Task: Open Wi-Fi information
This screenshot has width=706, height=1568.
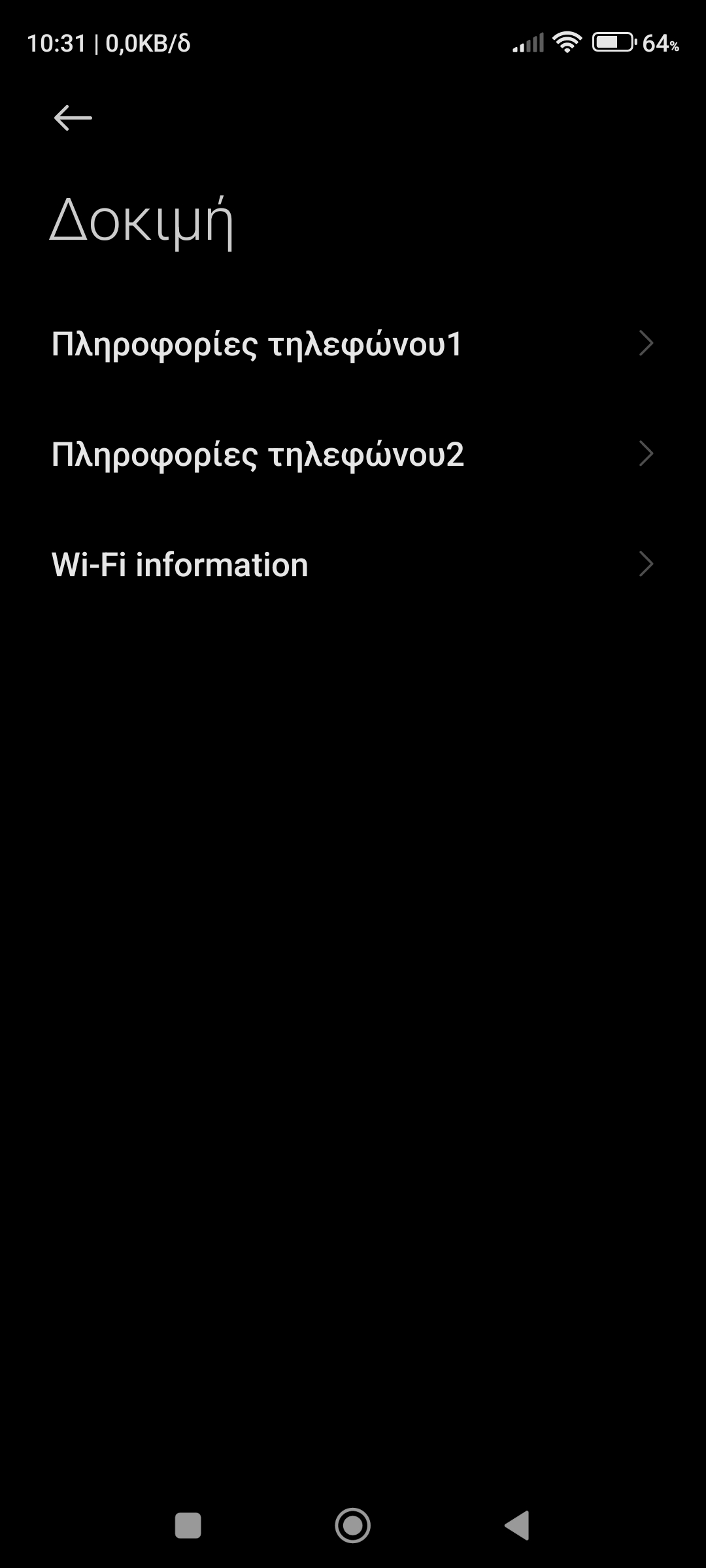Action: point(353,565)
